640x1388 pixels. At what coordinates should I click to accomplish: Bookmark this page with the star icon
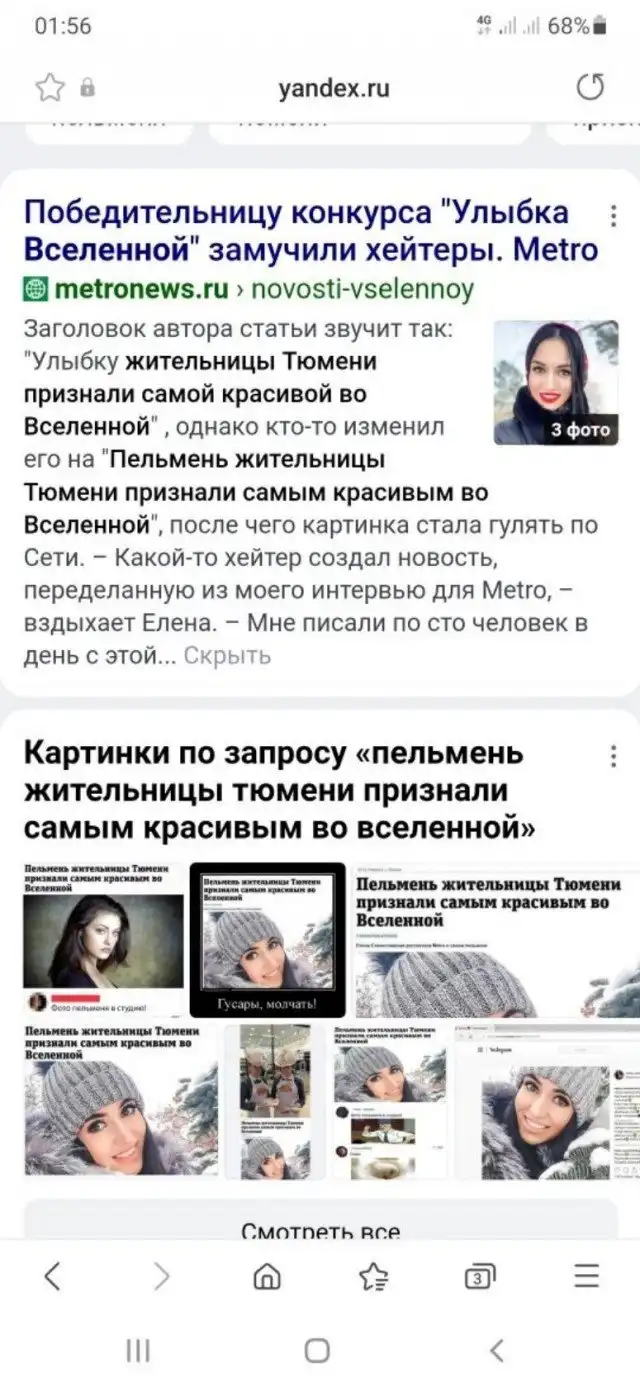[50, 88]
